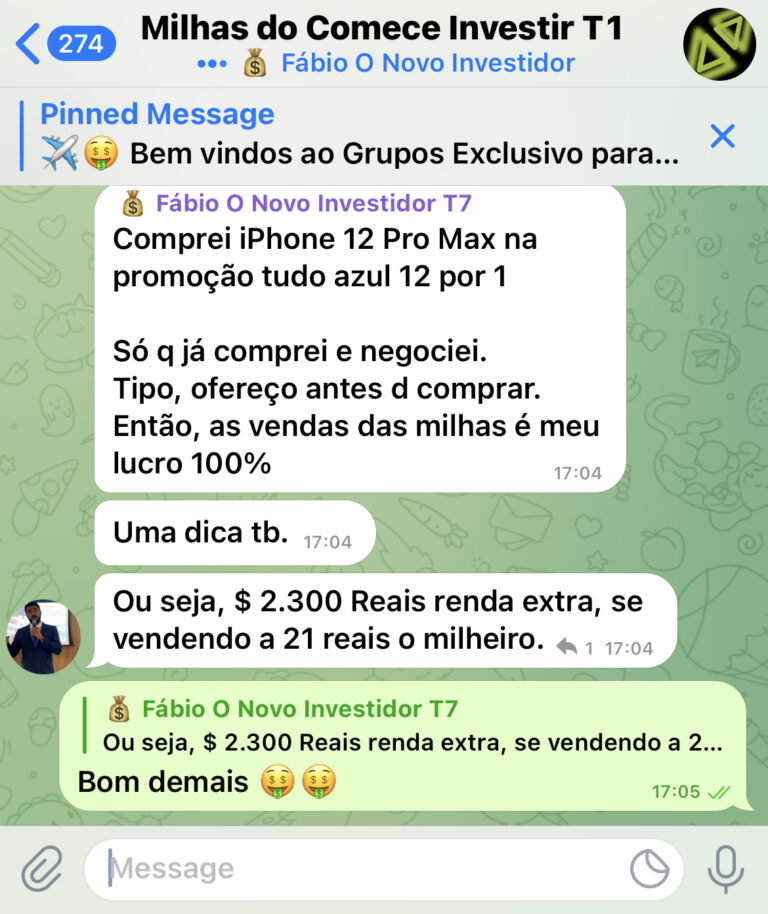Open the group info from the title

[x=380, y=30]
